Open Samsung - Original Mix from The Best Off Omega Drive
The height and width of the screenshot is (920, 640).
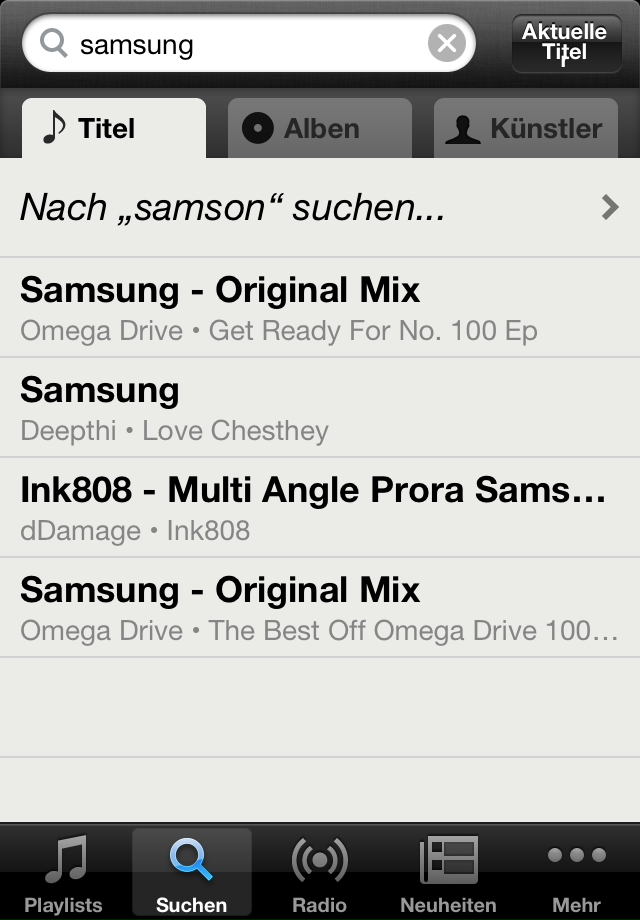coord(320,608)
